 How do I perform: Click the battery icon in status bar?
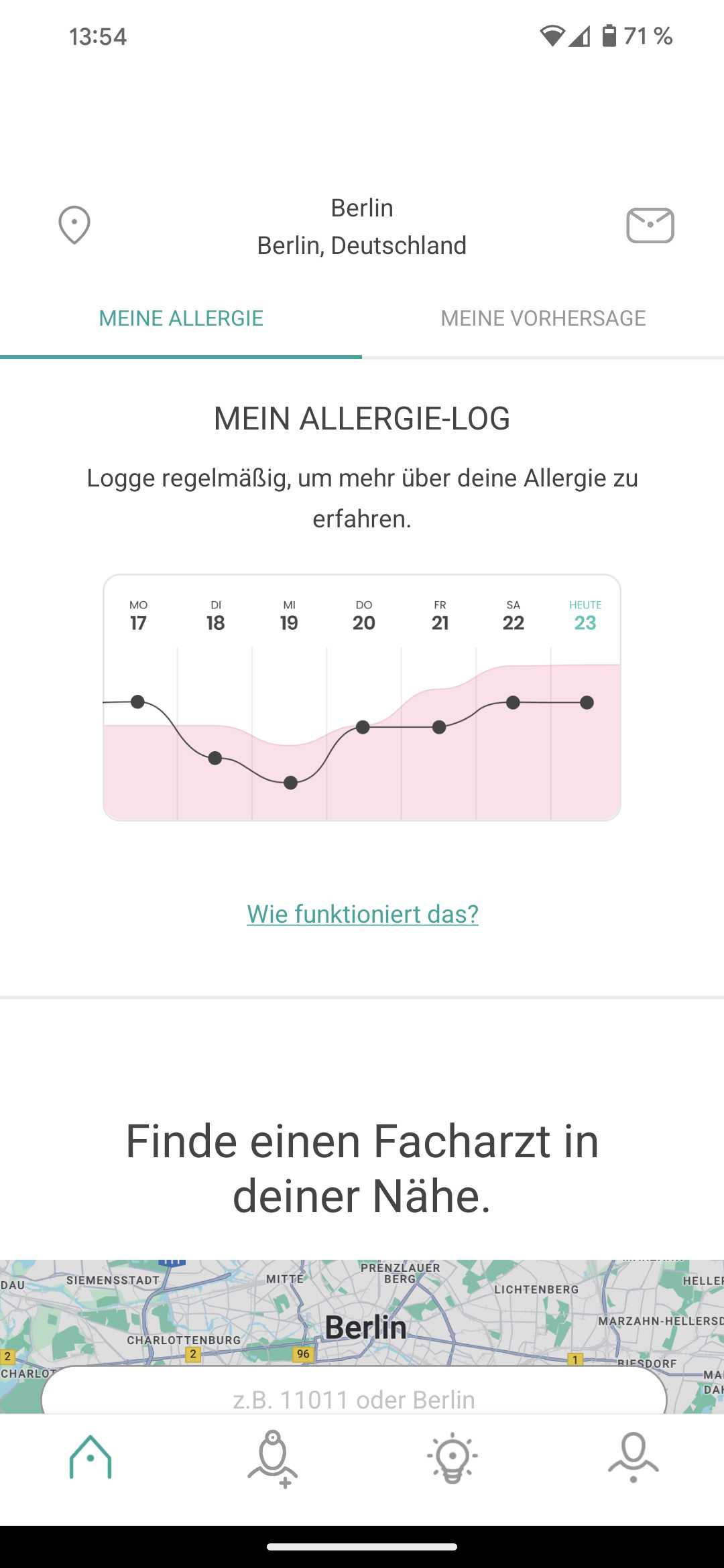pyautogui.click(x=609, y=37)
